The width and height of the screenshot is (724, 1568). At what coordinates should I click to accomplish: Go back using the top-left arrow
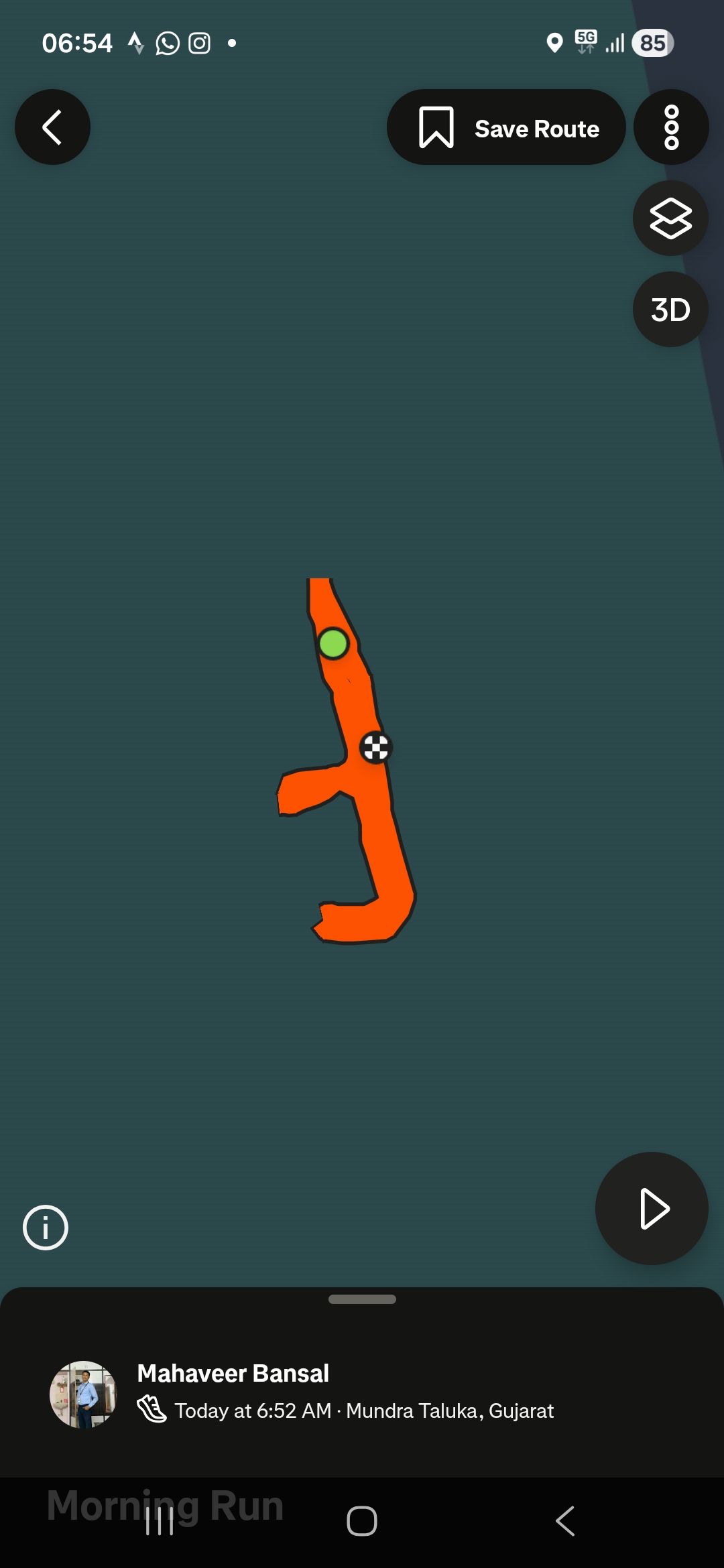(52, 127)
